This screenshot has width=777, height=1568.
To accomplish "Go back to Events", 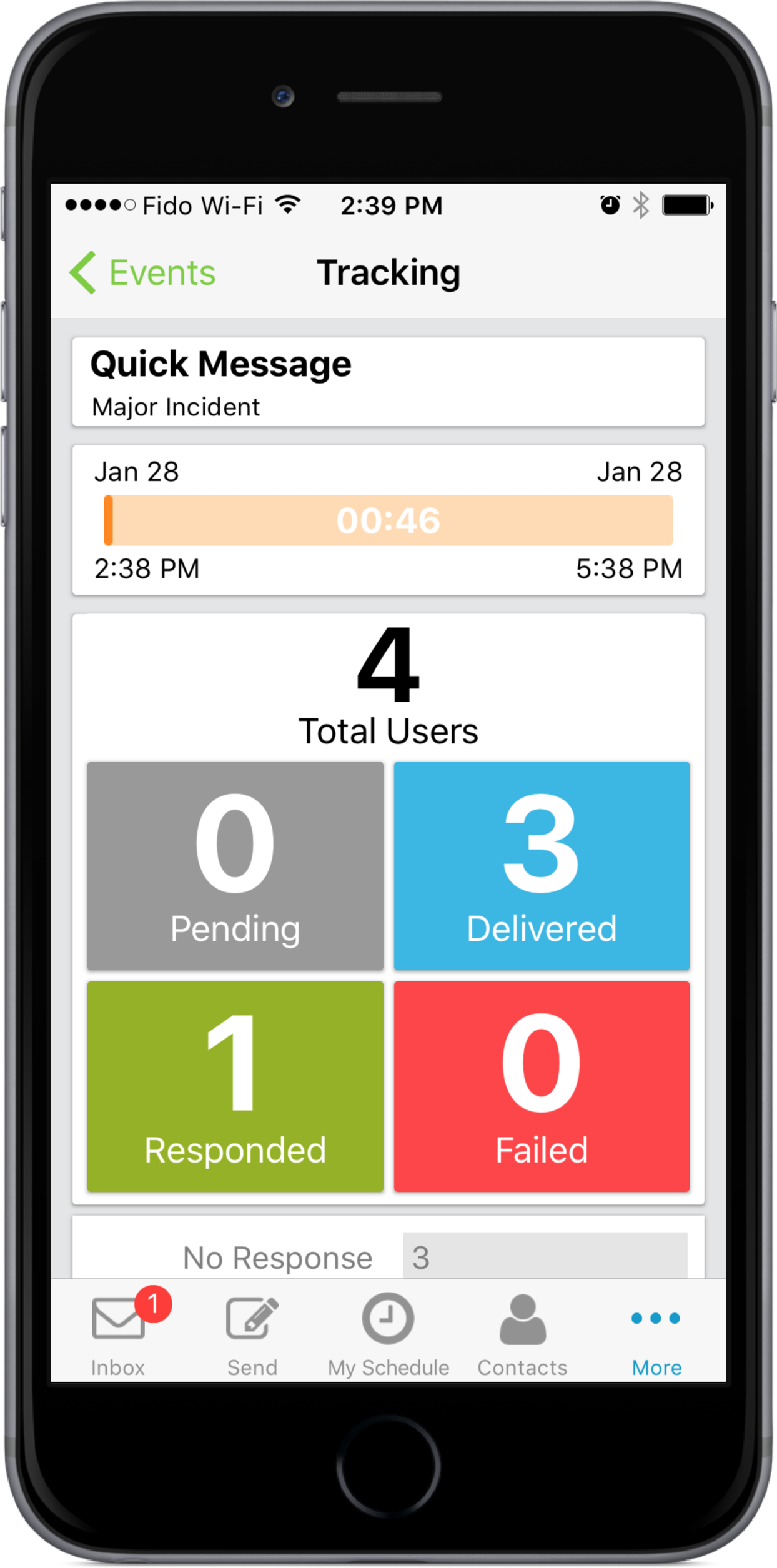I will pos(142,273).
